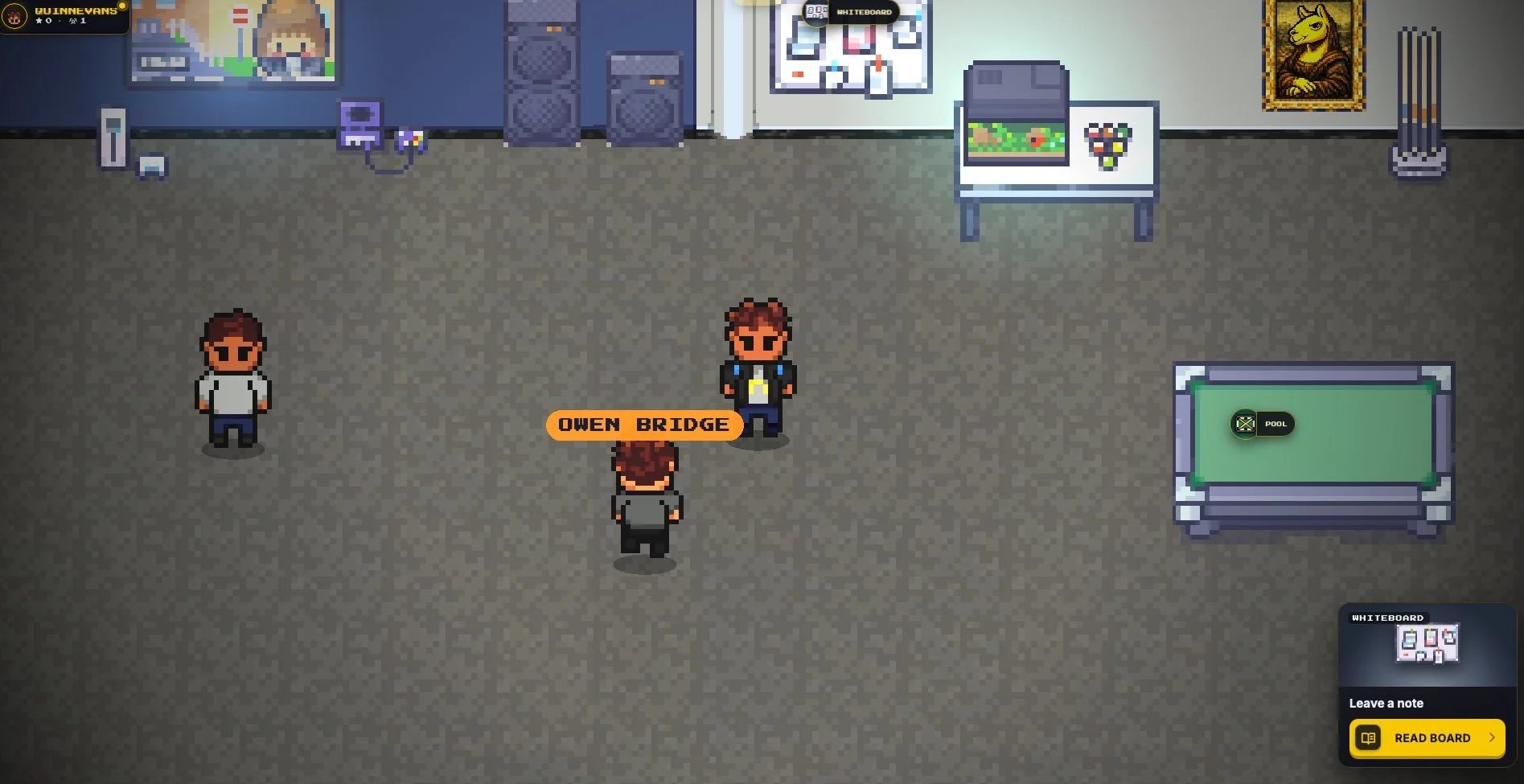The image size is (1524, 784).
Task: Select the Whiteboard marker on the wall
Action: click(x=851, y=12)
